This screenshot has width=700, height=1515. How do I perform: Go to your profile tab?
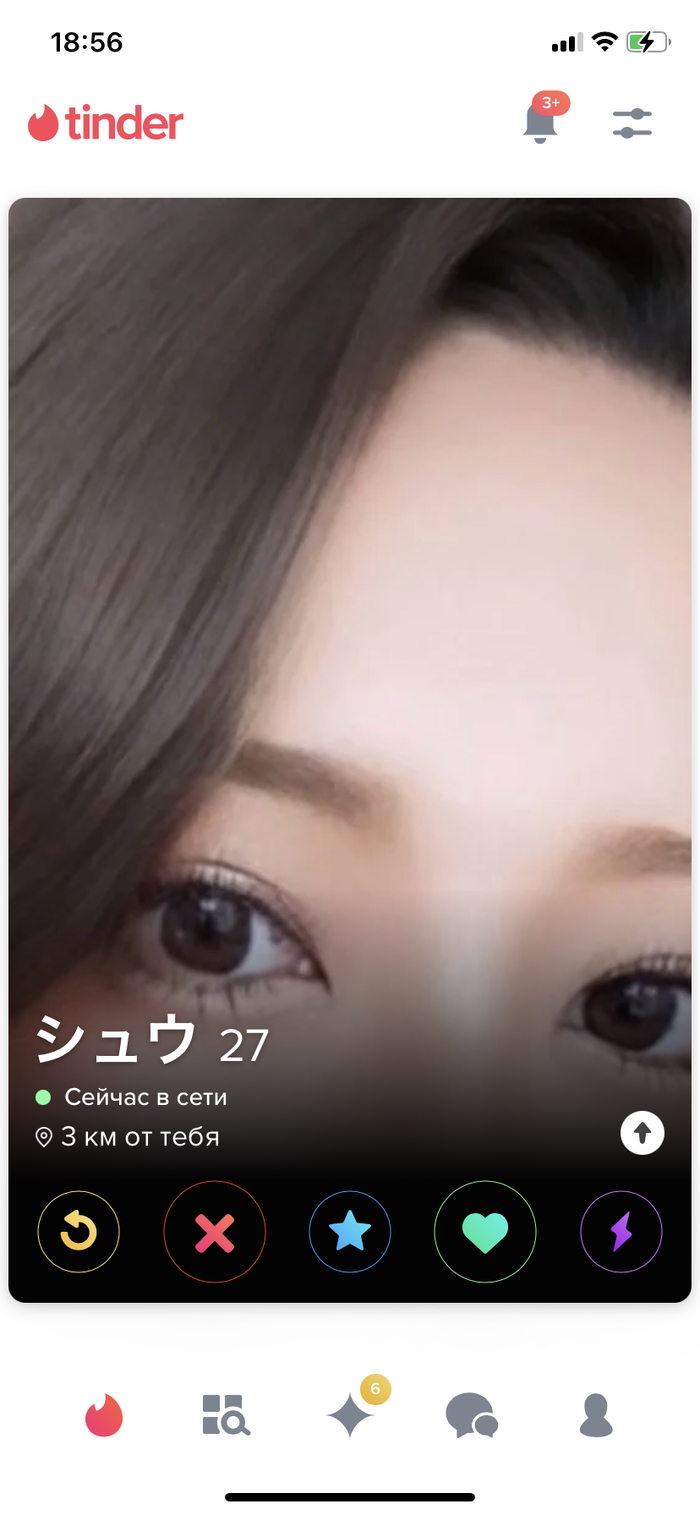click(x=596, y=1416)
